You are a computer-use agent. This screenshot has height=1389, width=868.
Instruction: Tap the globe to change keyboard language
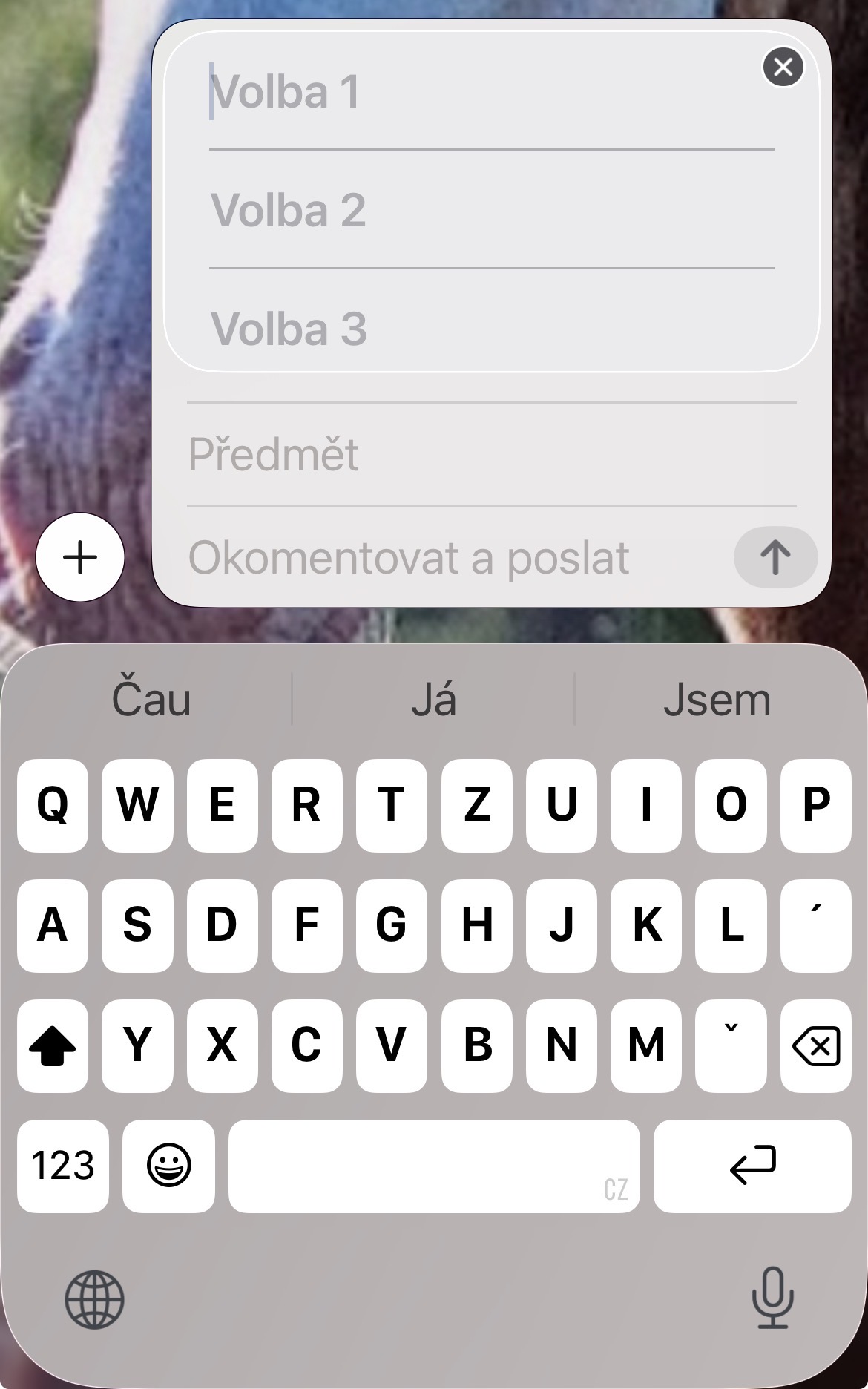click(x=94, y=1299)
